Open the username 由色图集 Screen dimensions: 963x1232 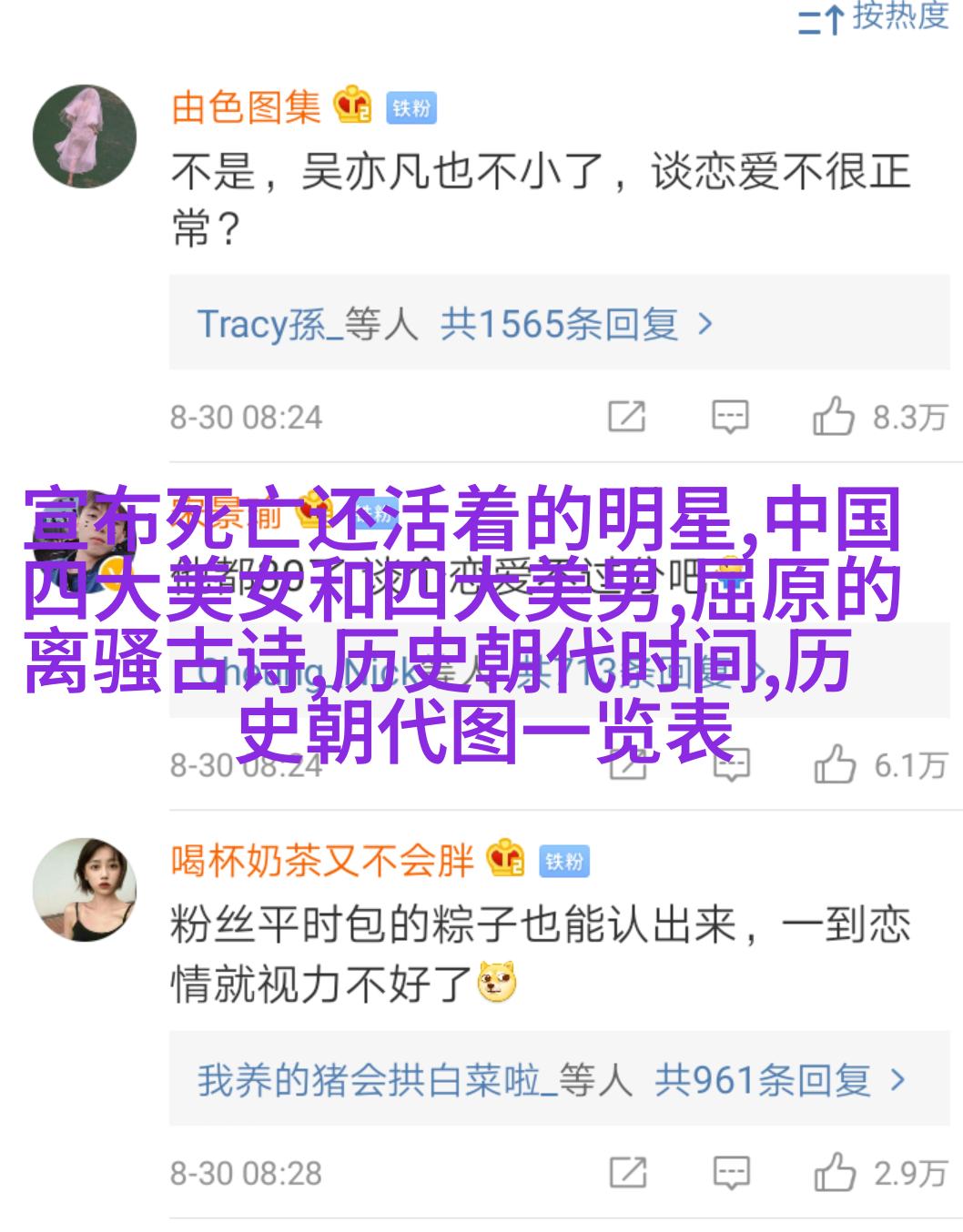pos(246,107)
